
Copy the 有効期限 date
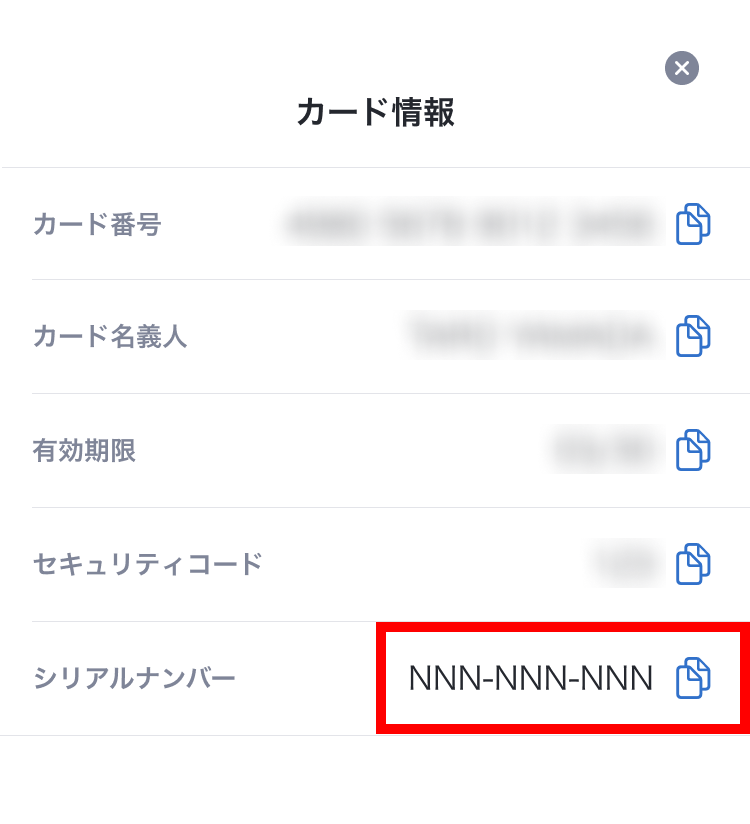(693, 451)
